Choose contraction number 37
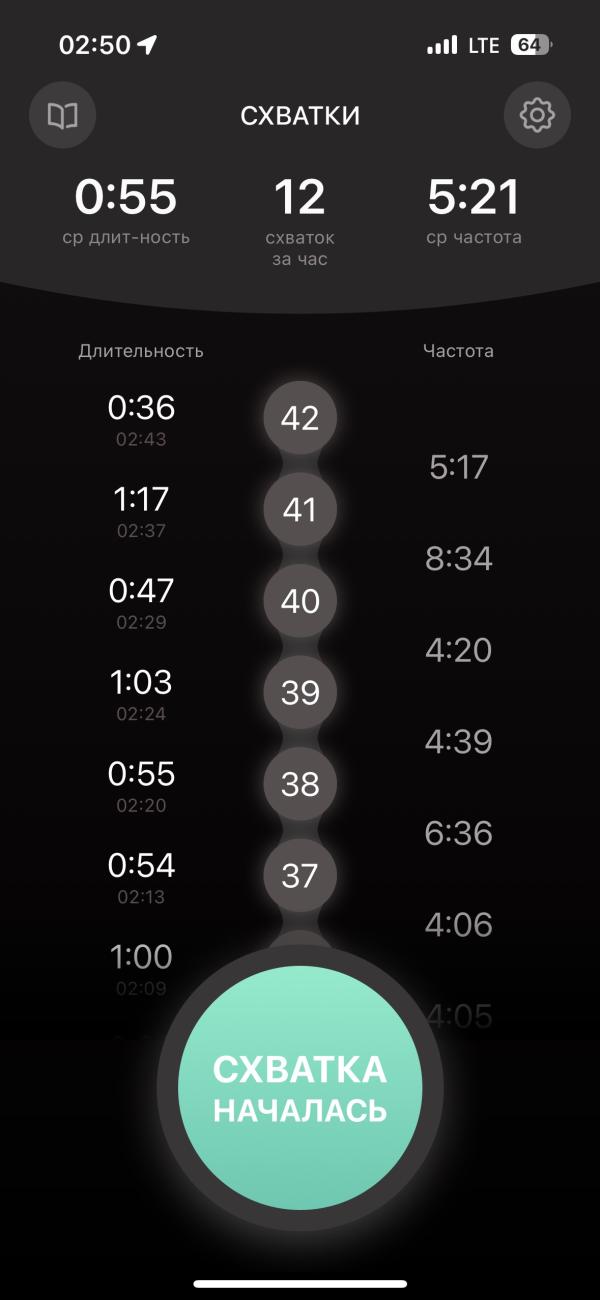This screenshot has width=600, height=1300. pyautogui.click(x=300, y=876)
